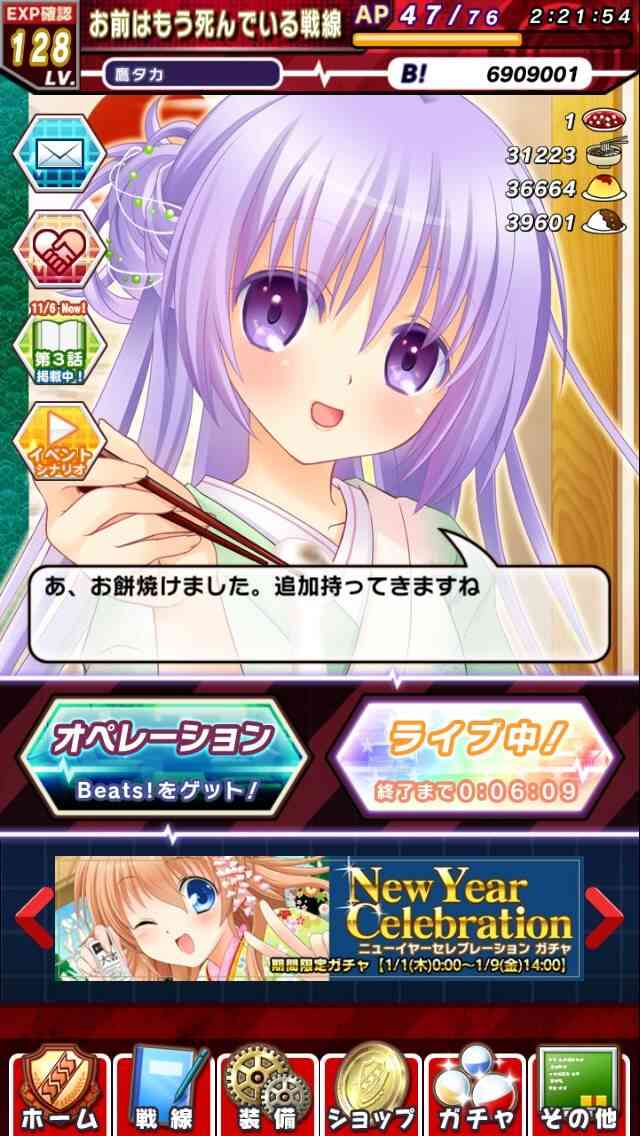Tap the EXP確認 level badge
This screenshot has height=1136, width=640.
[40, 45]
